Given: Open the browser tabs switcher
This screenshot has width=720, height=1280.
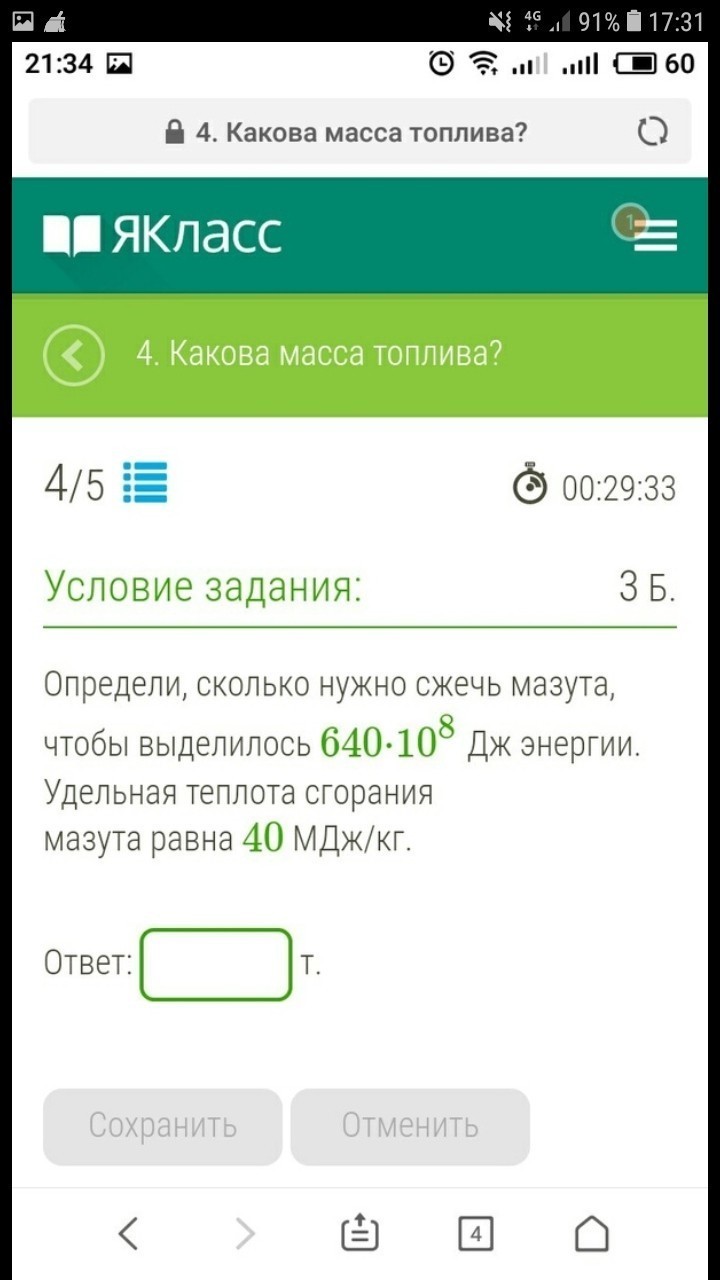Looking at the screenshot, I should point(476,1234).
